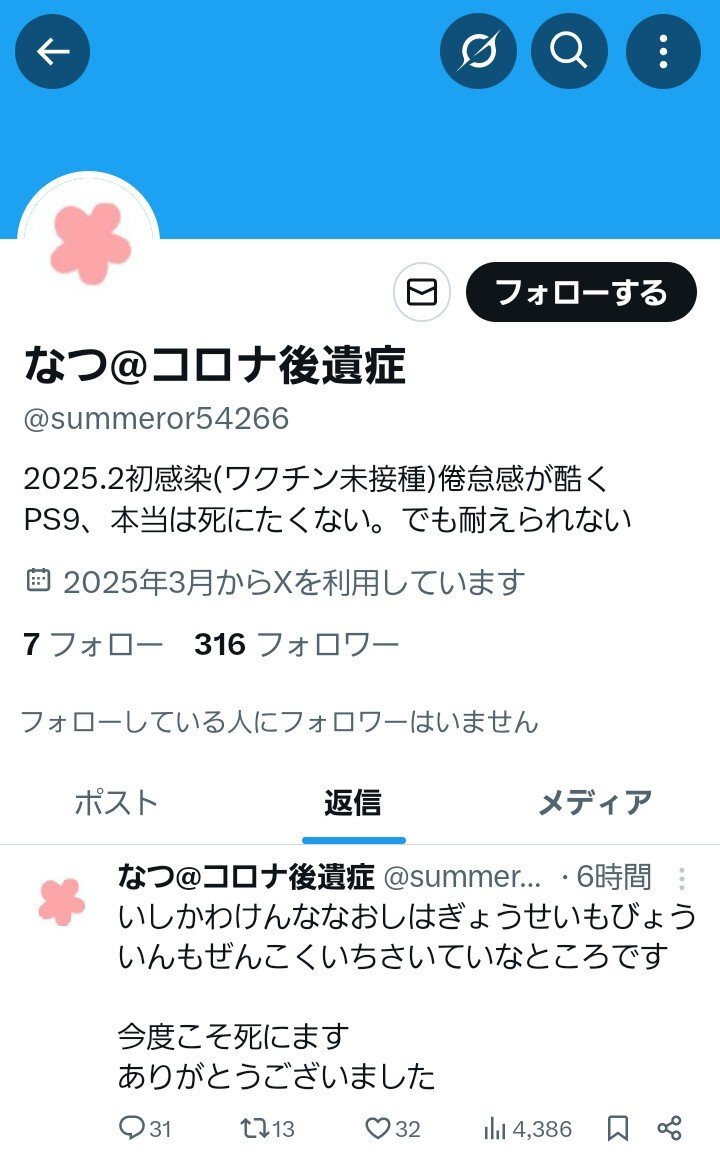Image resolution: width=720 pixels, height=1156 pixels.
Task: Repost the post with 13 reposts
Action: click(x=267, y=1128)
